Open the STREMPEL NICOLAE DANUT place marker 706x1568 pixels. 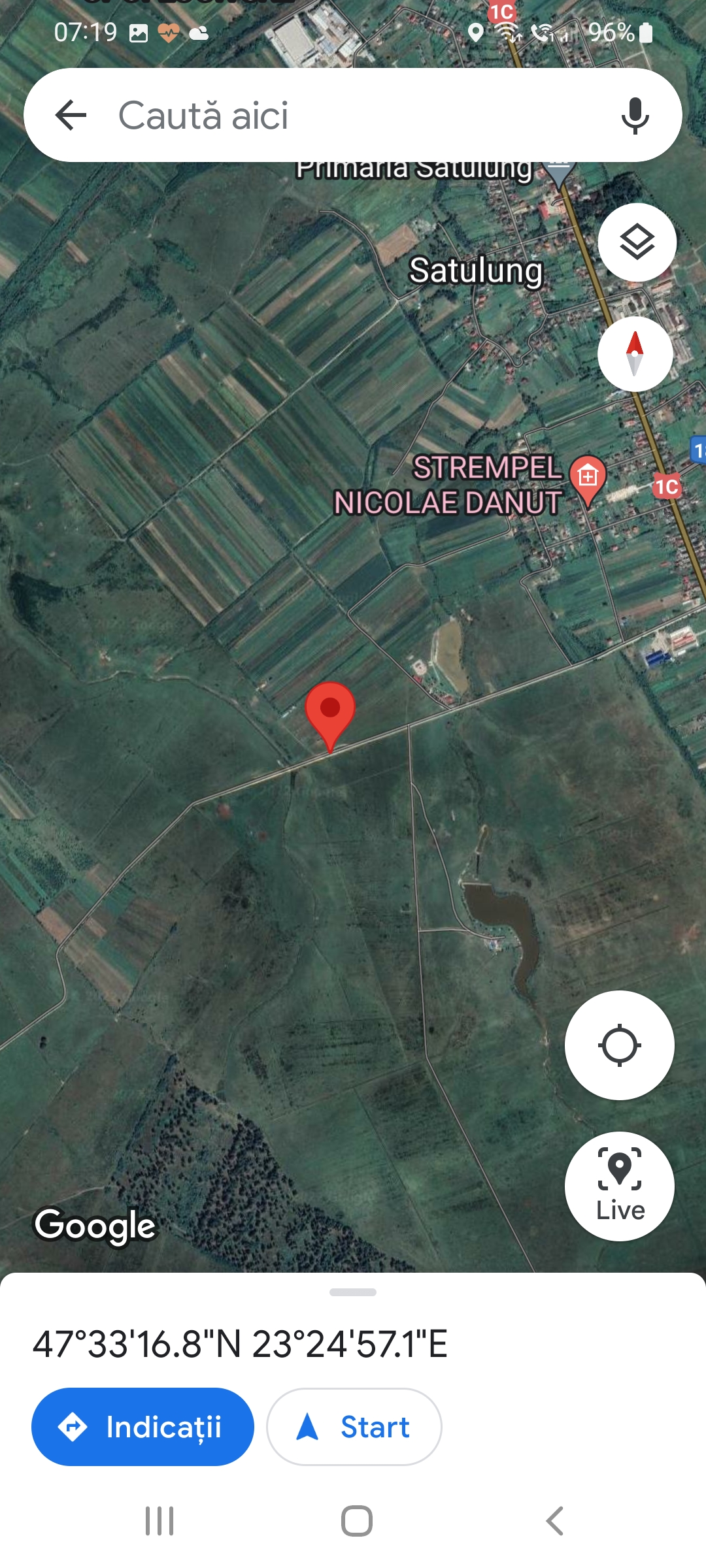pos(588,480)
